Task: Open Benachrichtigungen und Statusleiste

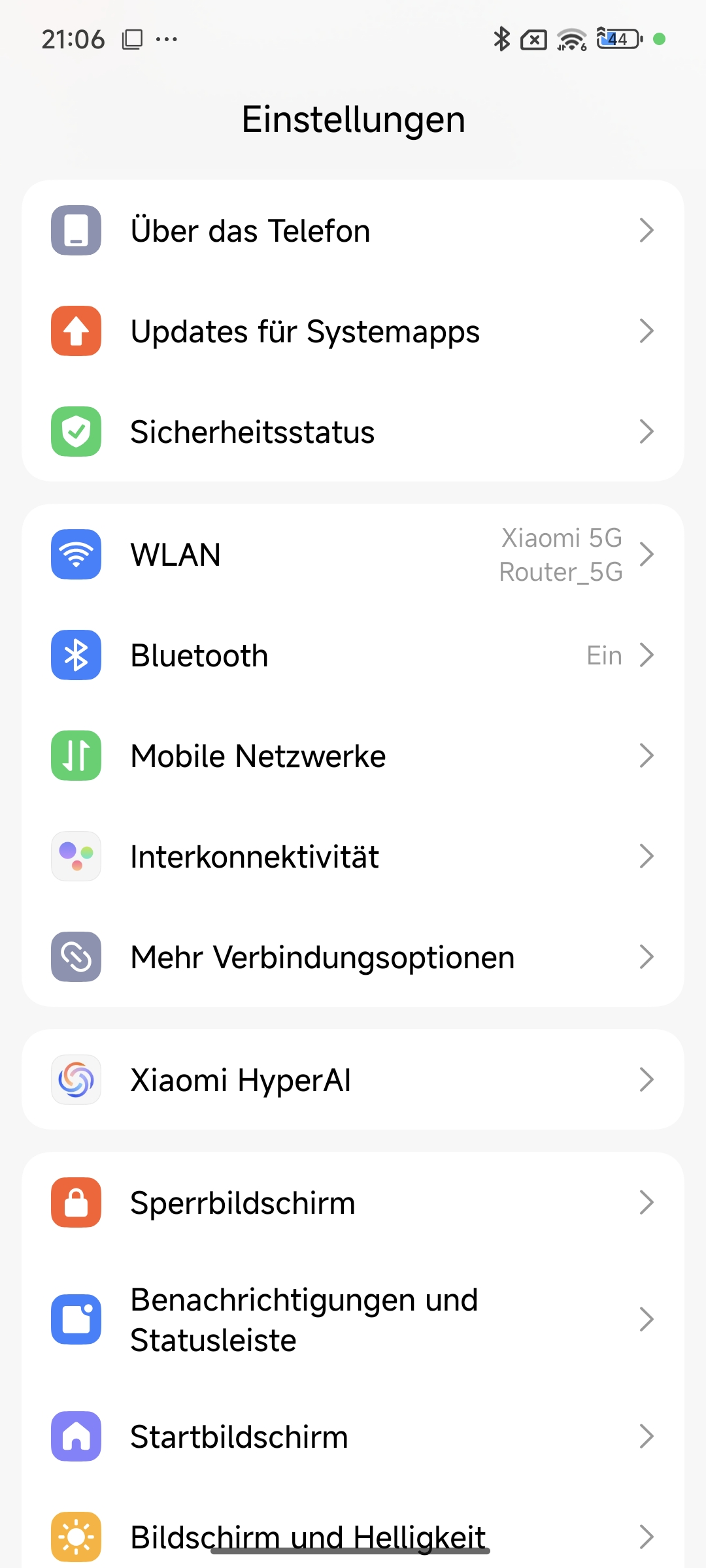Action: click(x=353, y=1320)
